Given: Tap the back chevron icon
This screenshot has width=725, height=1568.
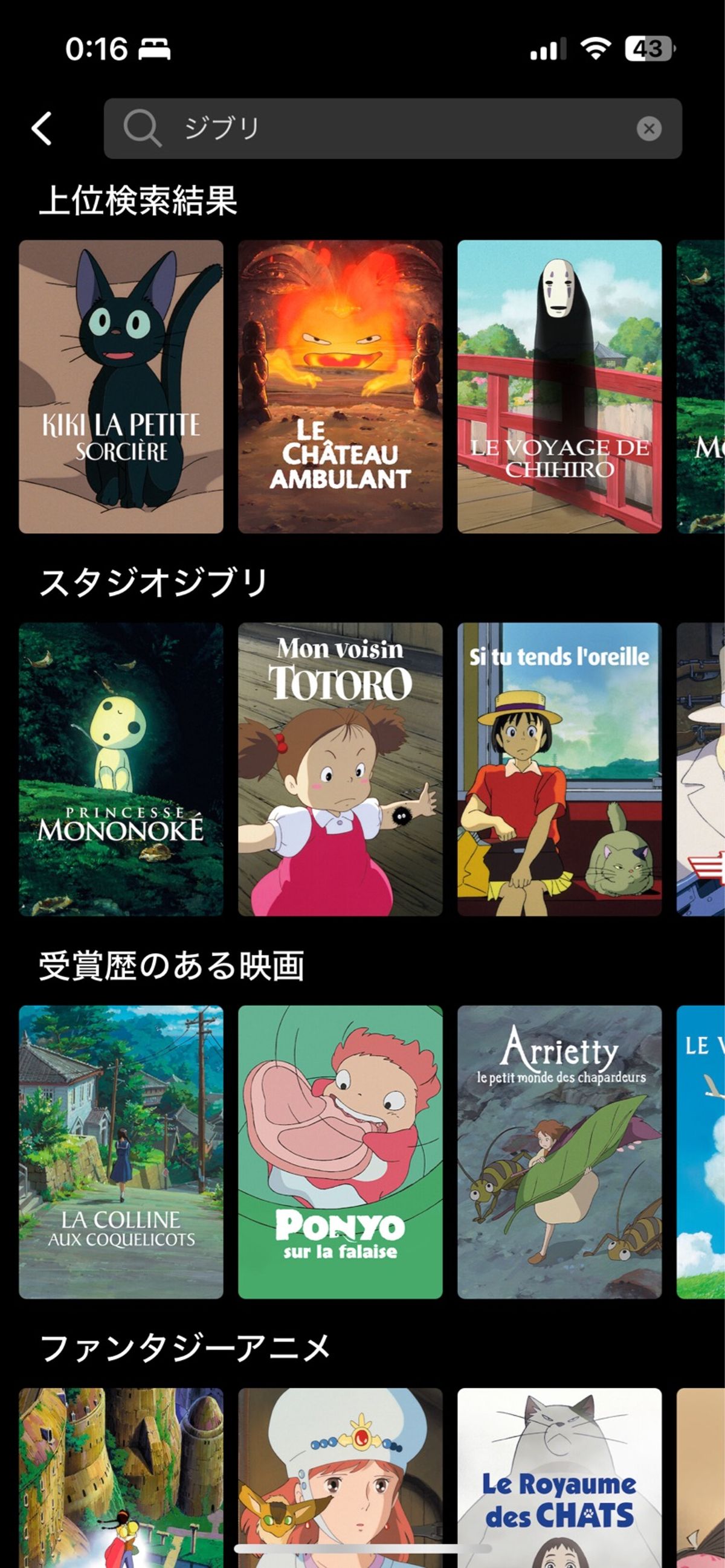Looking at the screenshot, I should tap(43, 129).
